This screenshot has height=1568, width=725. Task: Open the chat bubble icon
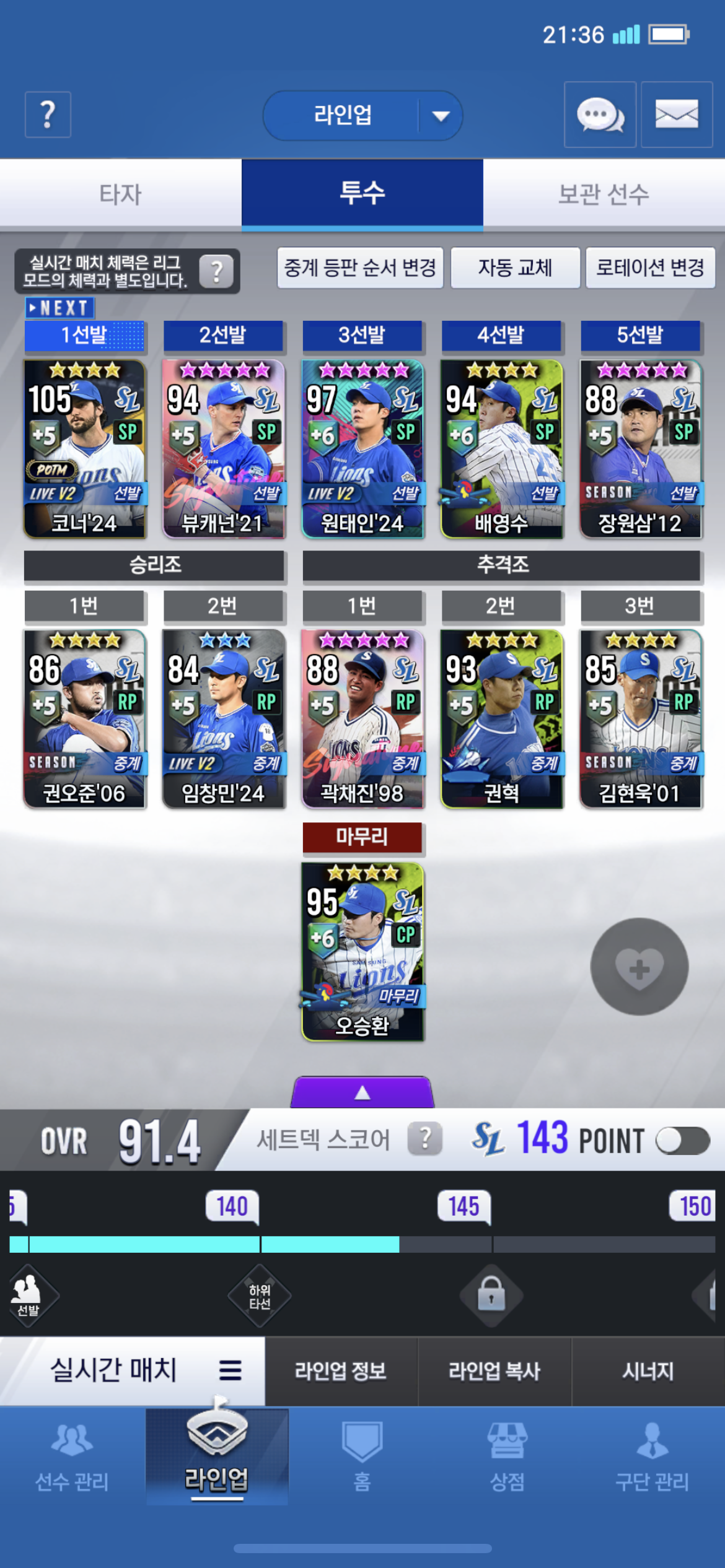(600, 115)
